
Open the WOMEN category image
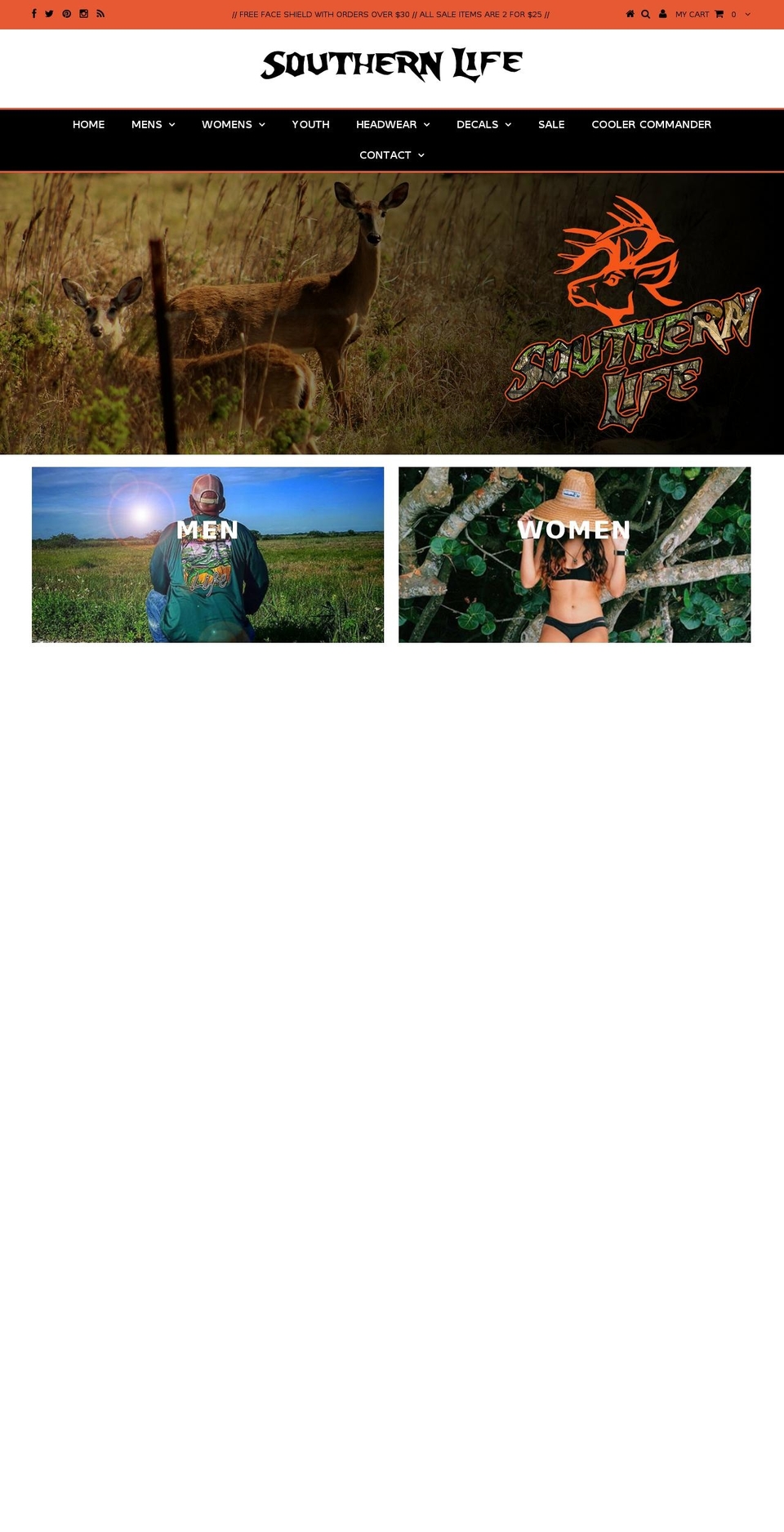click(574, 555)
